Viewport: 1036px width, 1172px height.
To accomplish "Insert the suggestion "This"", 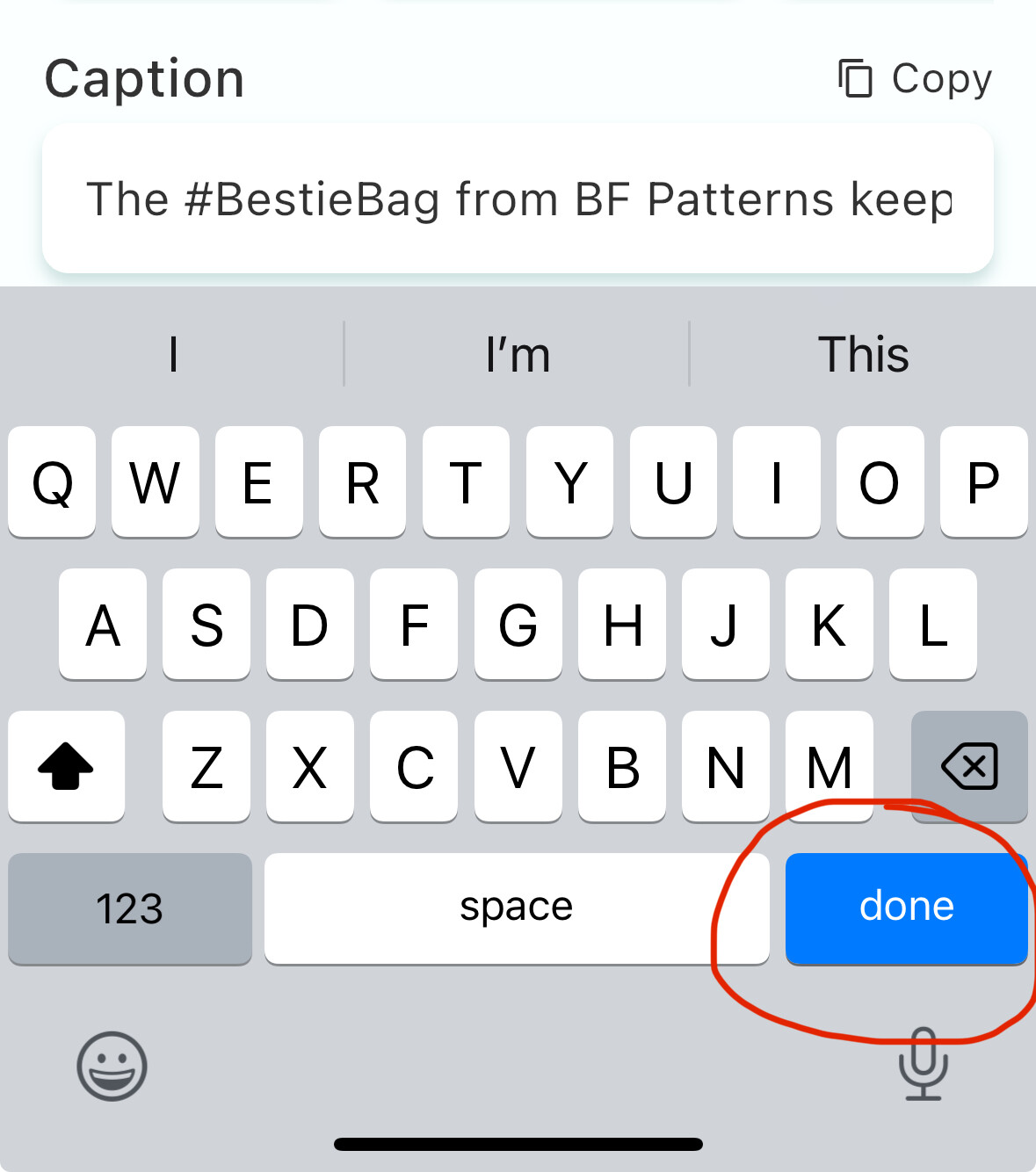I will tap(863, 355).
